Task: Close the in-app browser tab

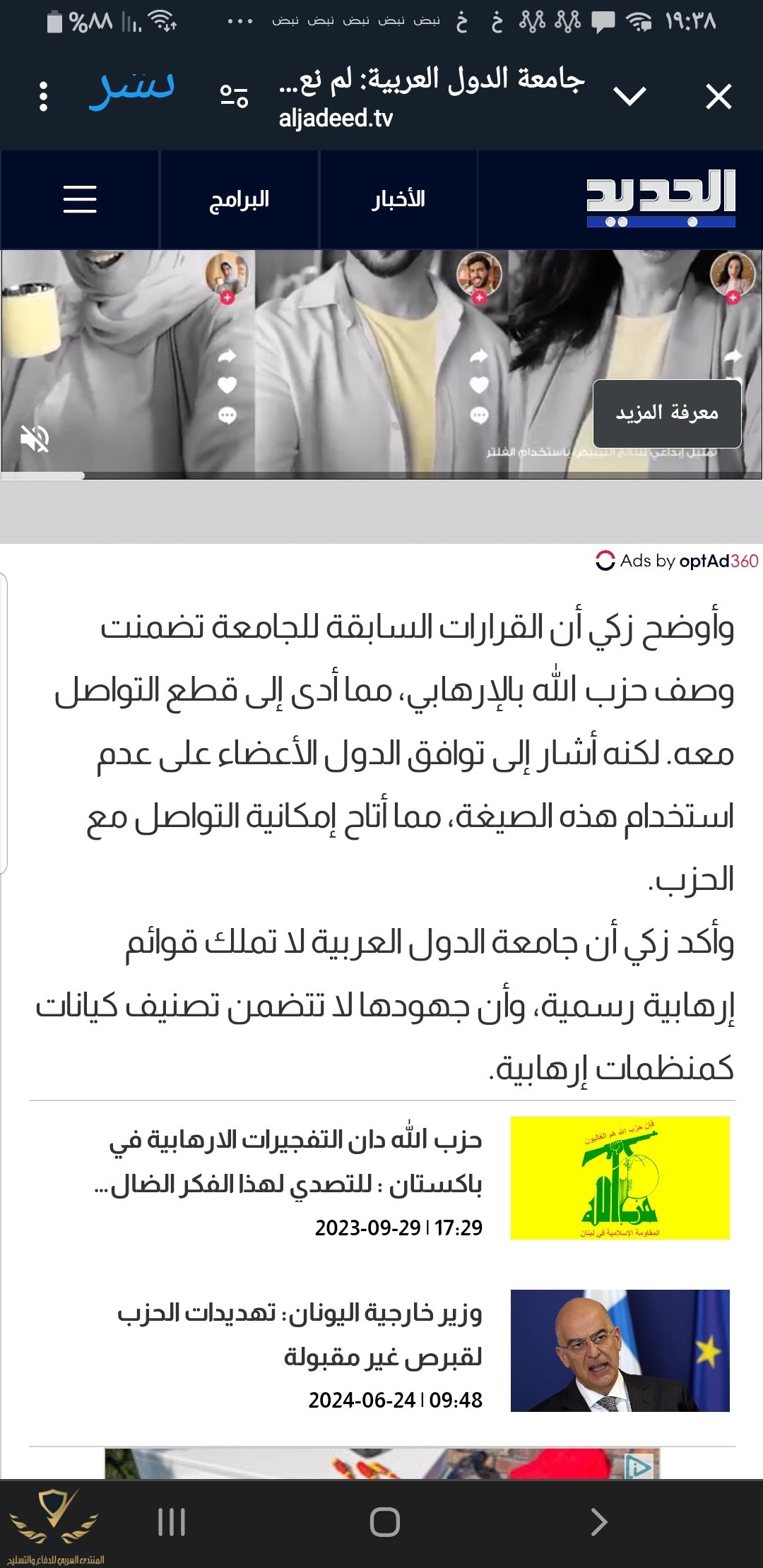Action: click(718, 97)
